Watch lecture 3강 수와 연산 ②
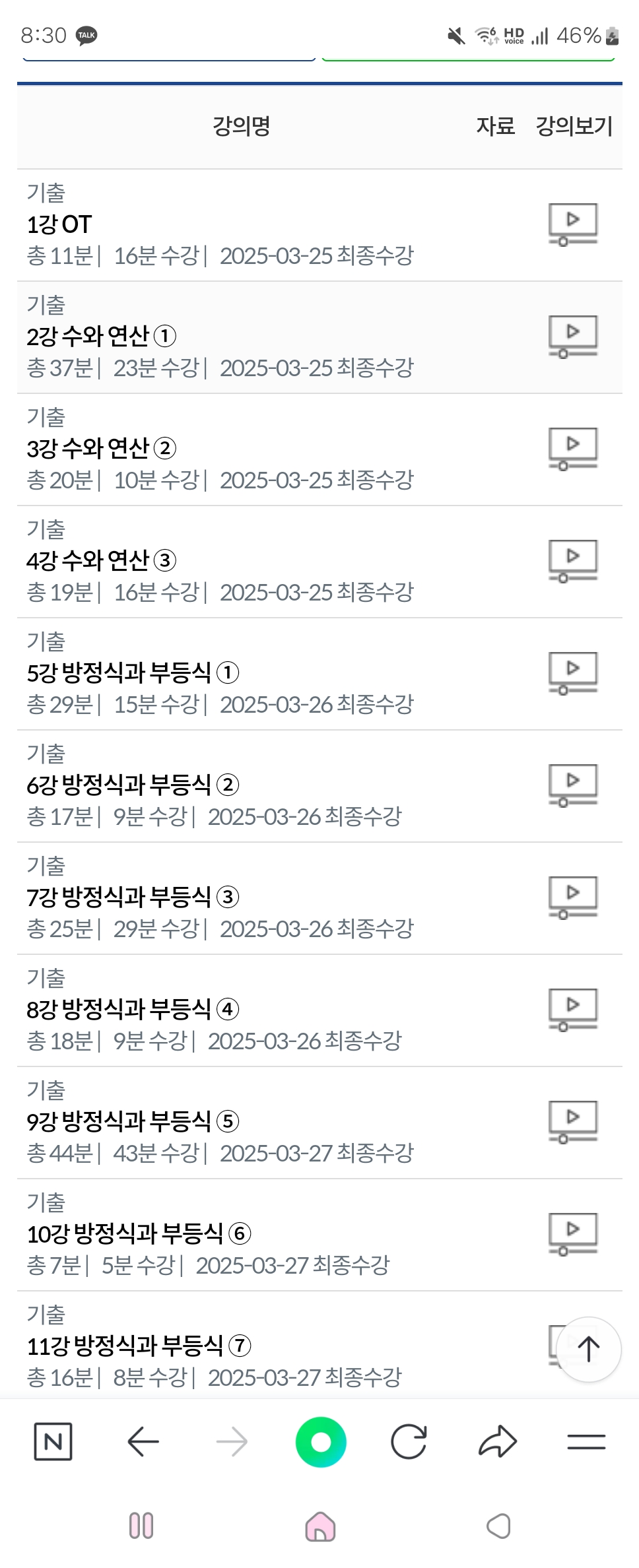 (x=573, y=449)
